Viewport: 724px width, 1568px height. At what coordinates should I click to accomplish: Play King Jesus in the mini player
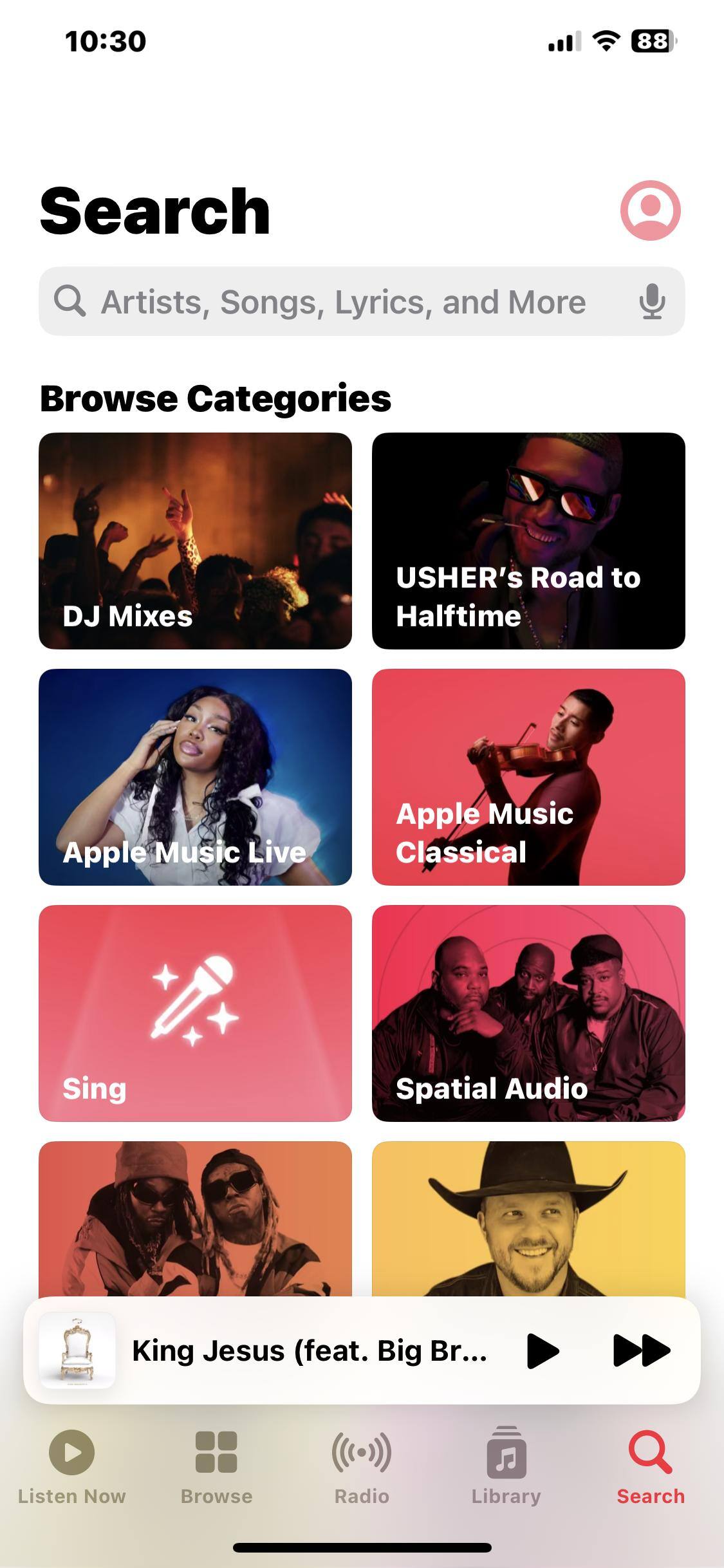coord(543,1350)
